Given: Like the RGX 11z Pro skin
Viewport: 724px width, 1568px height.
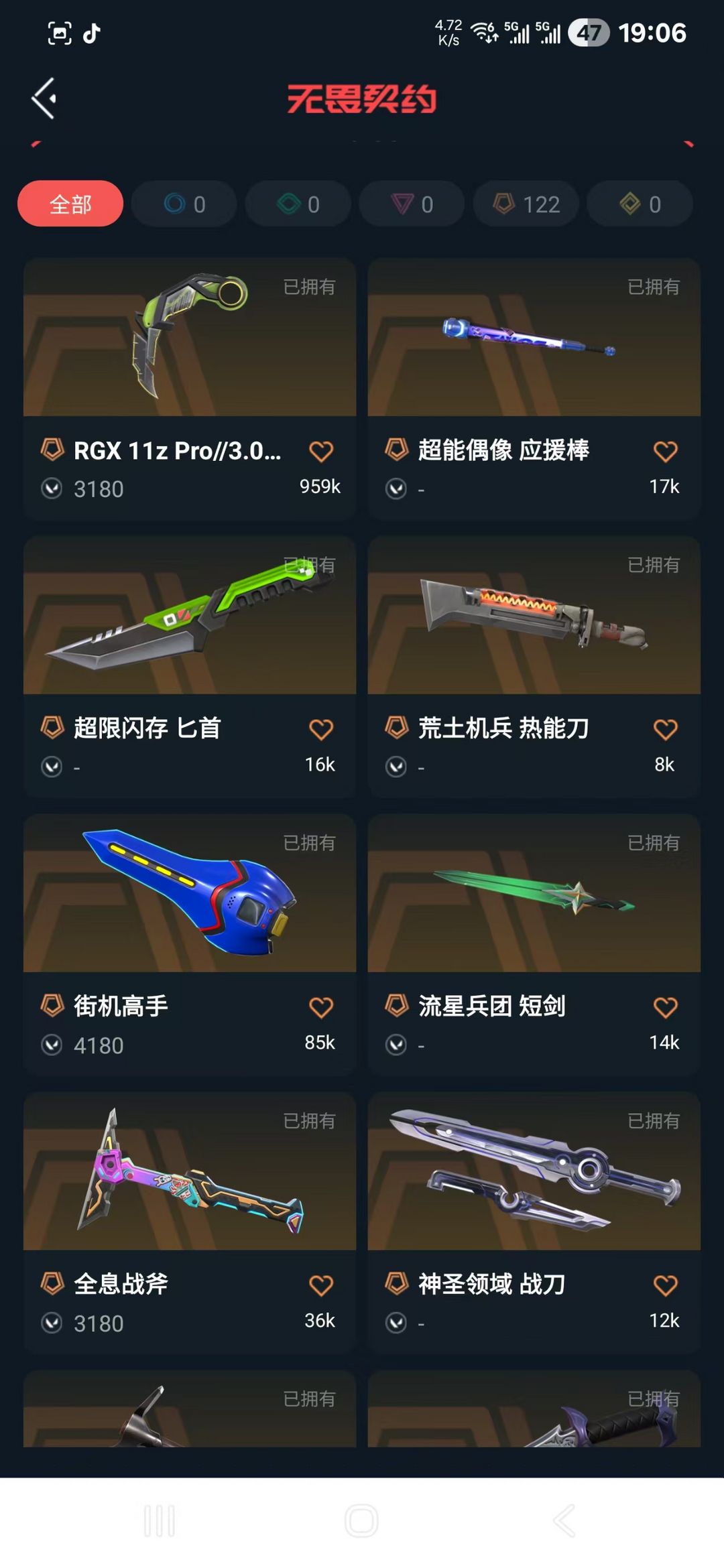Looking at the screenshot, I should click(321, 452).
